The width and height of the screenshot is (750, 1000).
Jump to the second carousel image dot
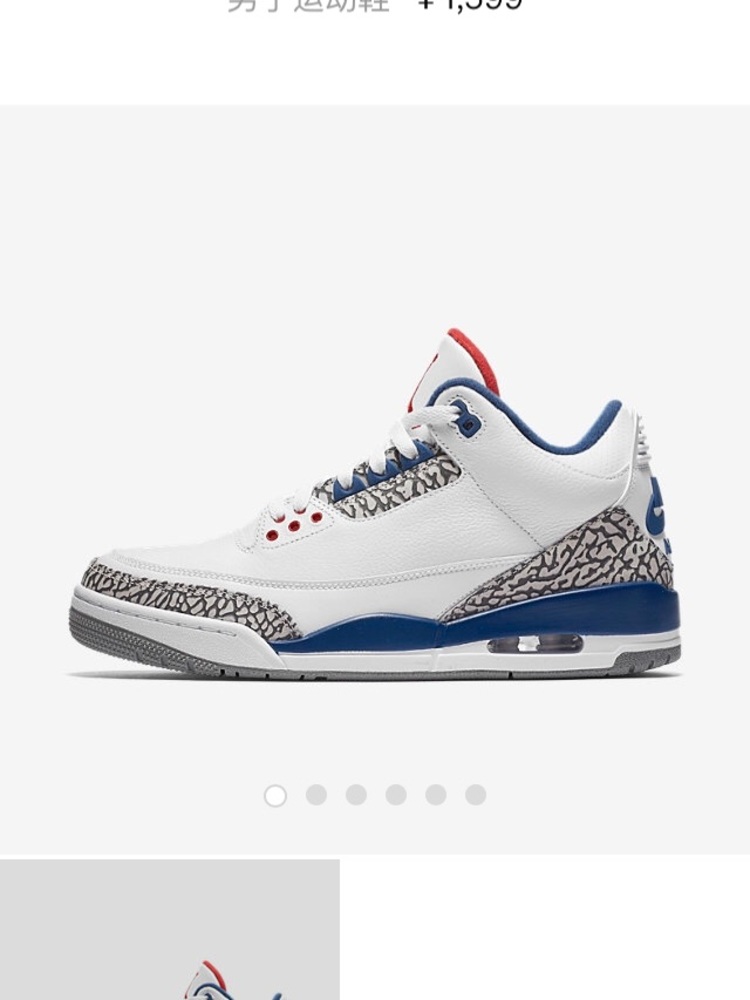(316, 795)
